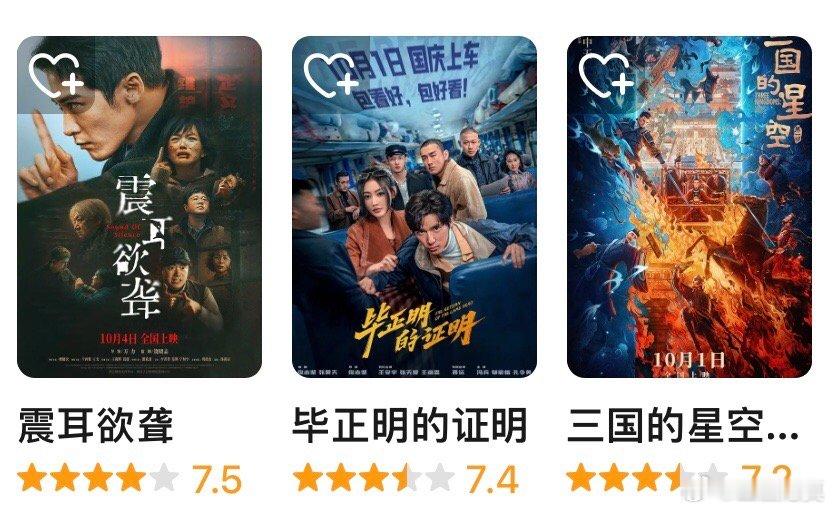Add 震耳欲聋 to wish list

coord(55,74)
